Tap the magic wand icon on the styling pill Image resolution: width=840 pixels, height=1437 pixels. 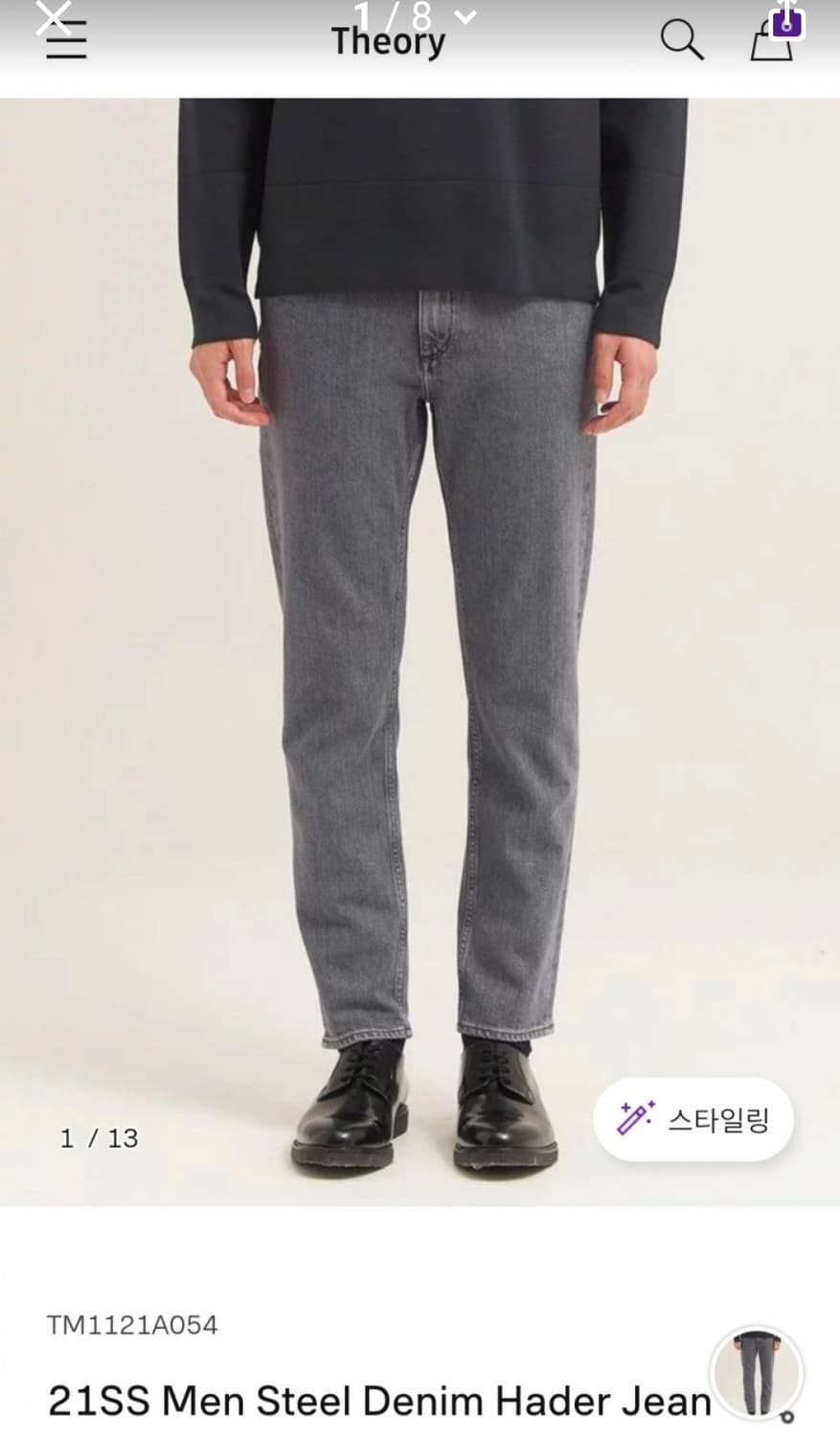click(634, 1117)
